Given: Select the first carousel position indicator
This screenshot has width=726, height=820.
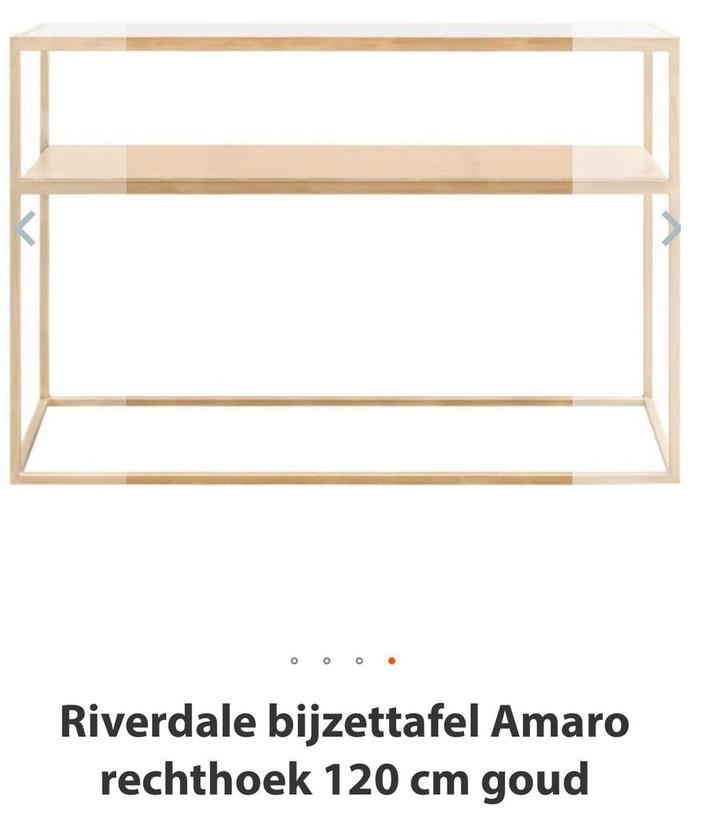Looking at the screenshot, I should pos(295,661).
